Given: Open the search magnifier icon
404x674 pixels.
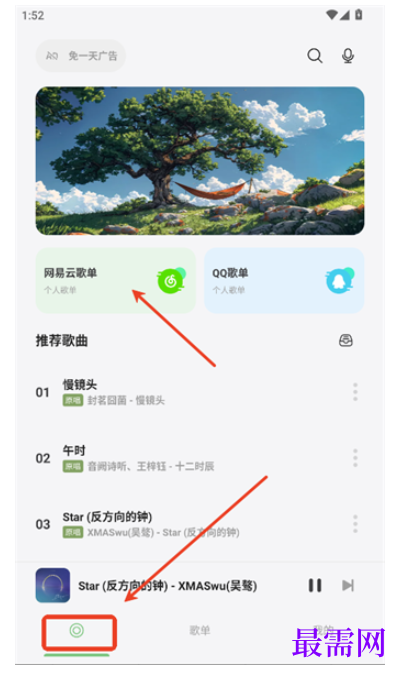Looking at the screenshot, I should click(x=315, y=56).
